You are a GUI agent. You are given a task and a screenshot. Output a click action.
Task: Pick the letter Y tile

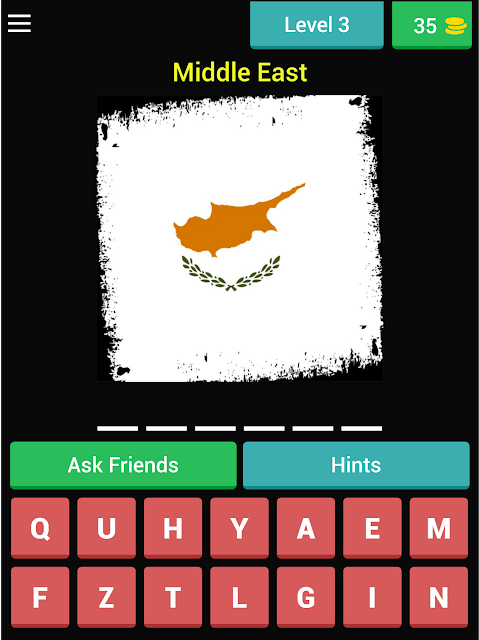(239, 528)
